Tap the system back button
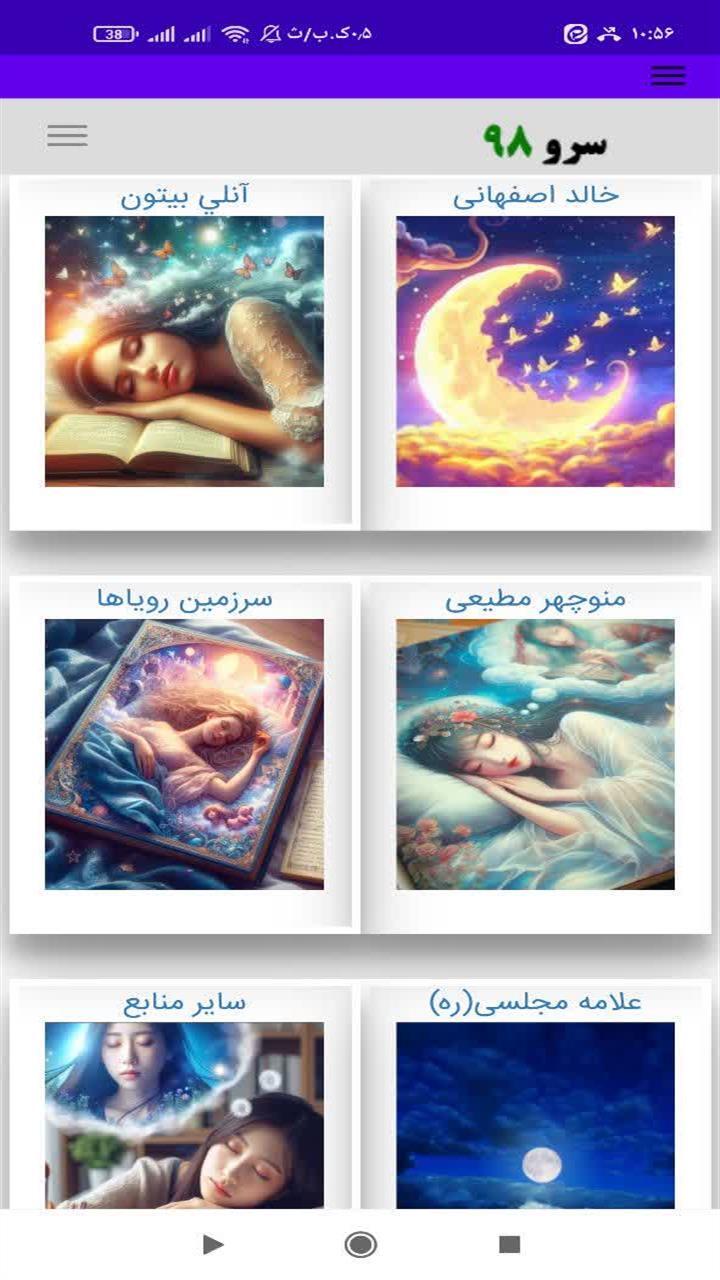Viewport: 720px width, 1280px height. point(213,1244)
